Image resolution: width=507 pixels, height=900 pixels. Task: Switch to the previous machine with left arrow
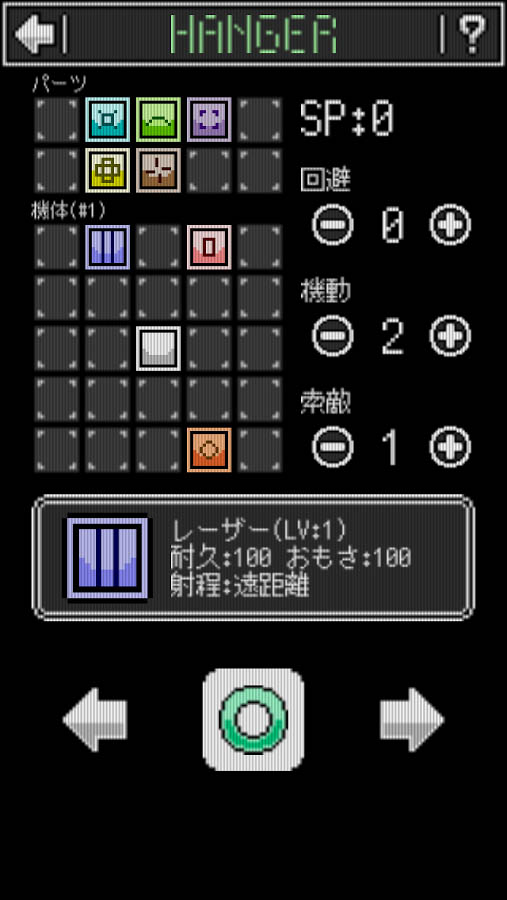pos(95,719)
